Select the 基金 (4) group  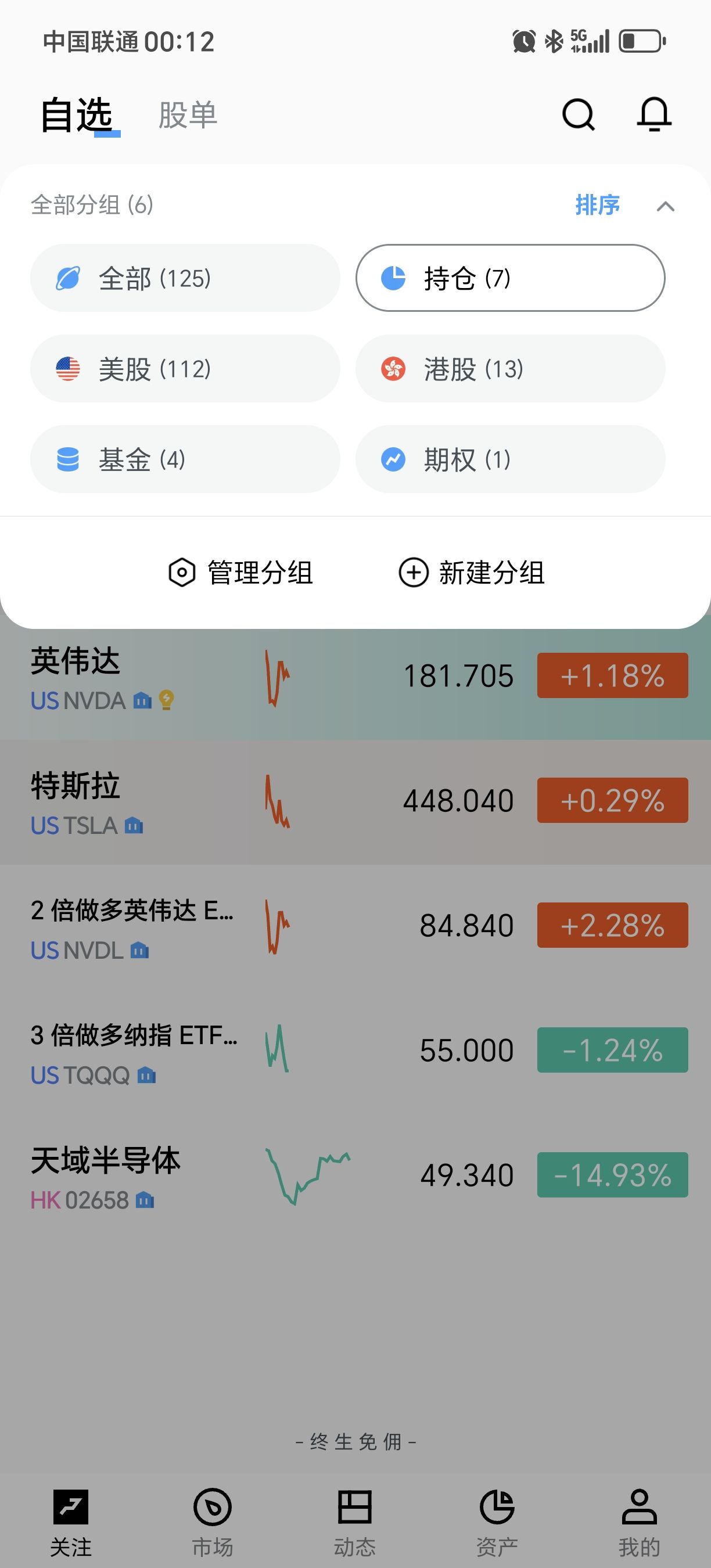(185, 459)
